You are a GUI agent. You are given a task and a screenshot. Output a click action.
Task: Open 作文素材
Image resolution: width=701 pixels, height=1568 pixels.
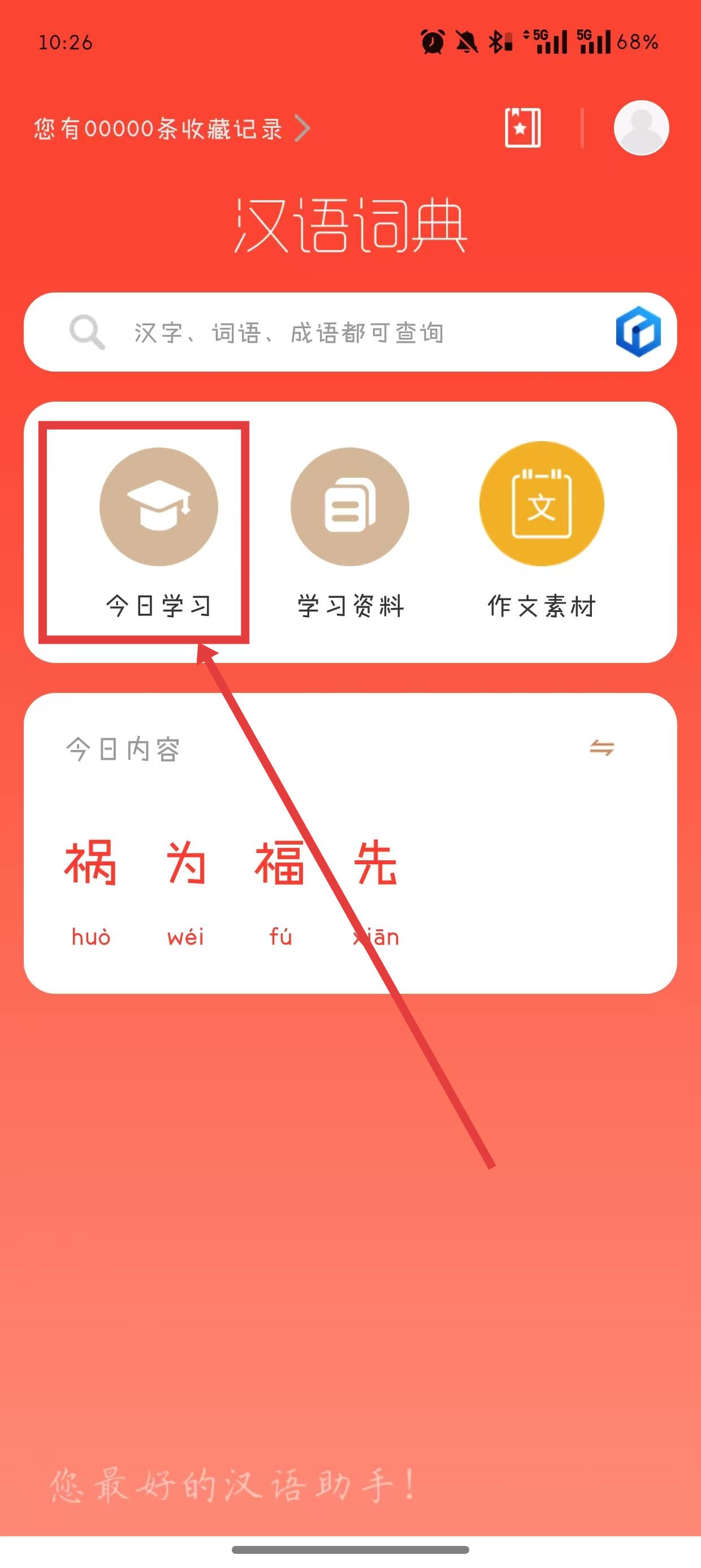(542, 531)
